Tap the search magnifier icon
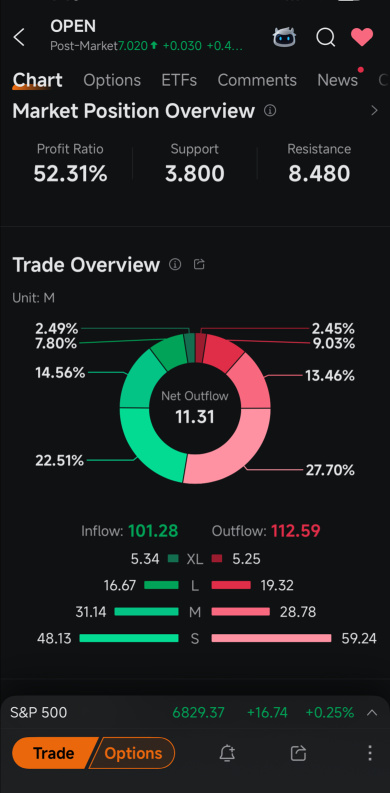Viewport: 390px width, 793px height. (x=326, y=37)
